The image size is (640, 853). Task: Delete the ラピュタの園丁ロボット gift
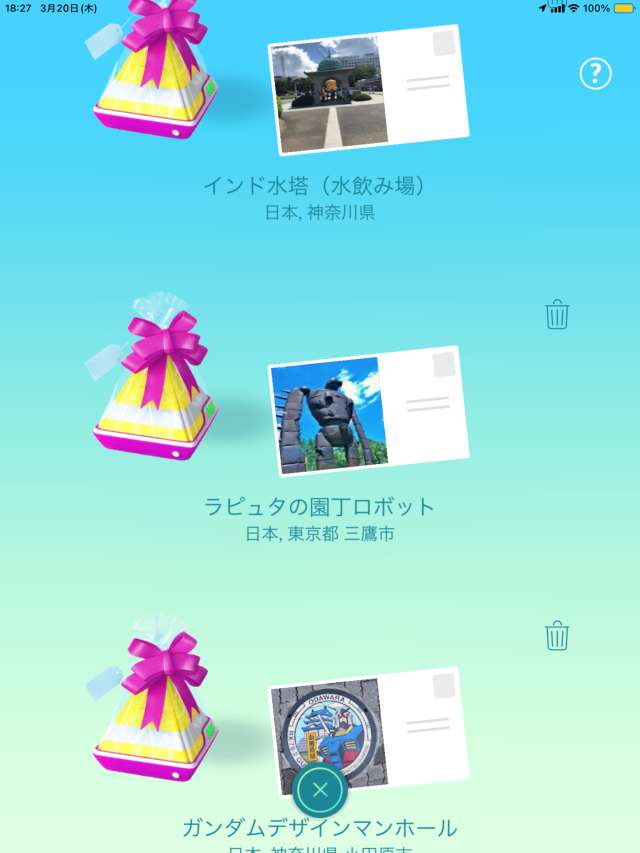(x=557, y=315)
